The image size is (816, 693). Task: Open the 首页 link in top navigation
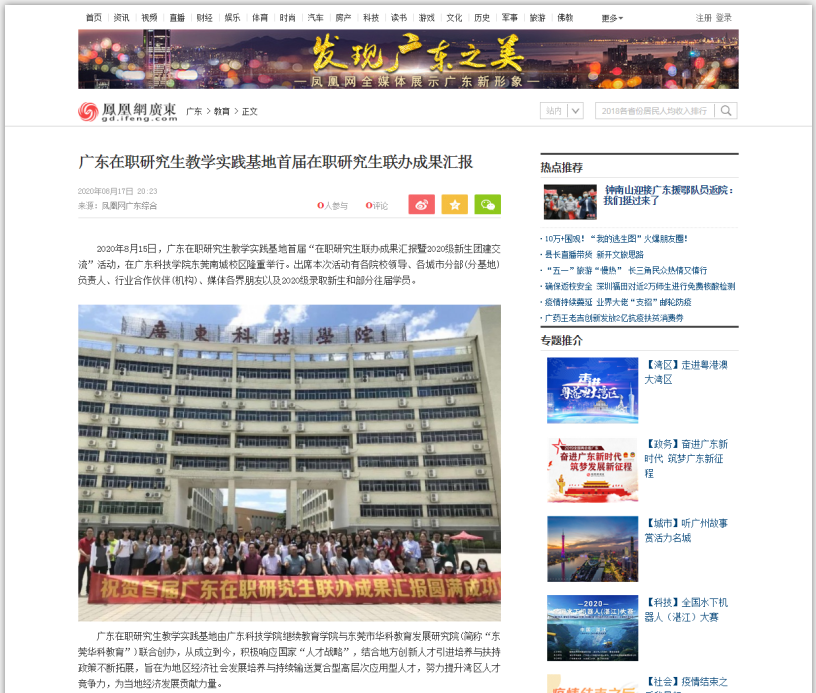(93, 18)
